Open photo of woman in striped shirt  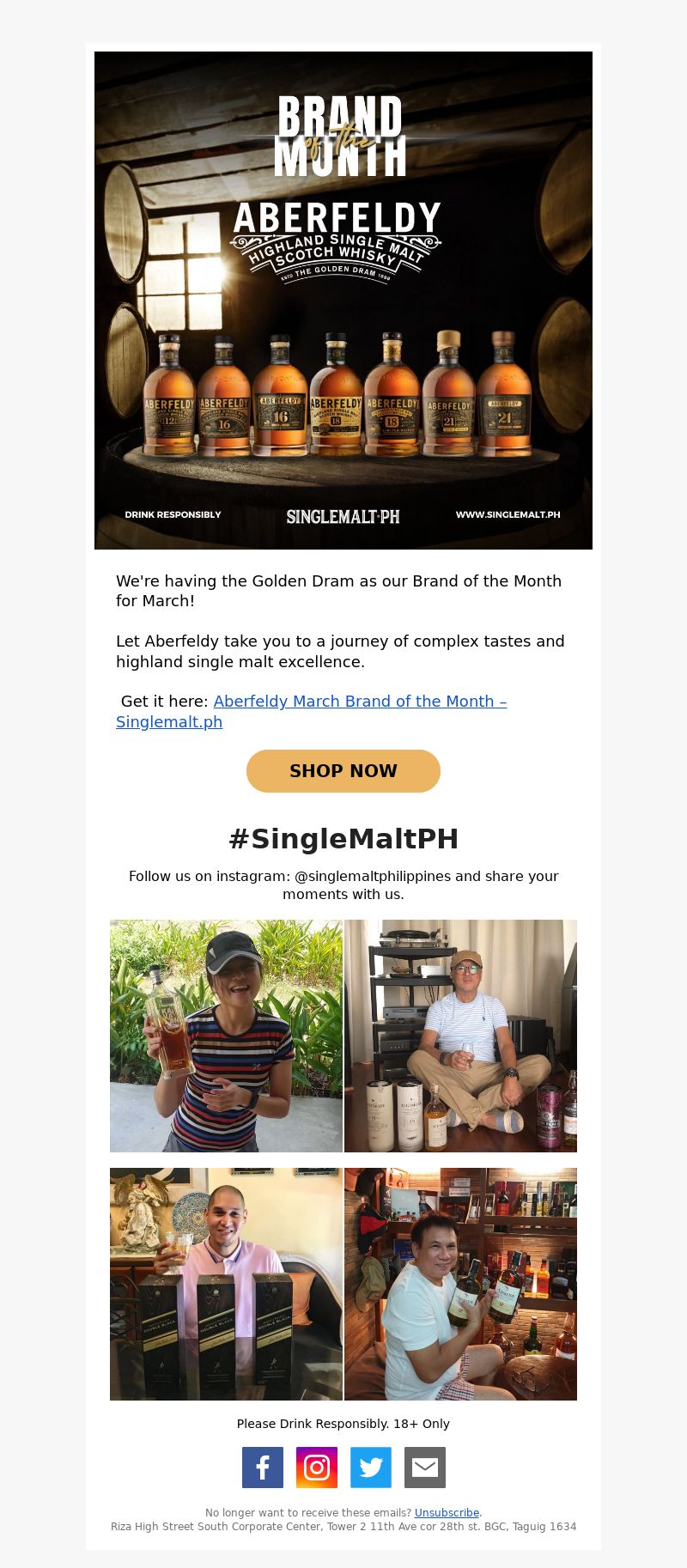coord(226,1036)
